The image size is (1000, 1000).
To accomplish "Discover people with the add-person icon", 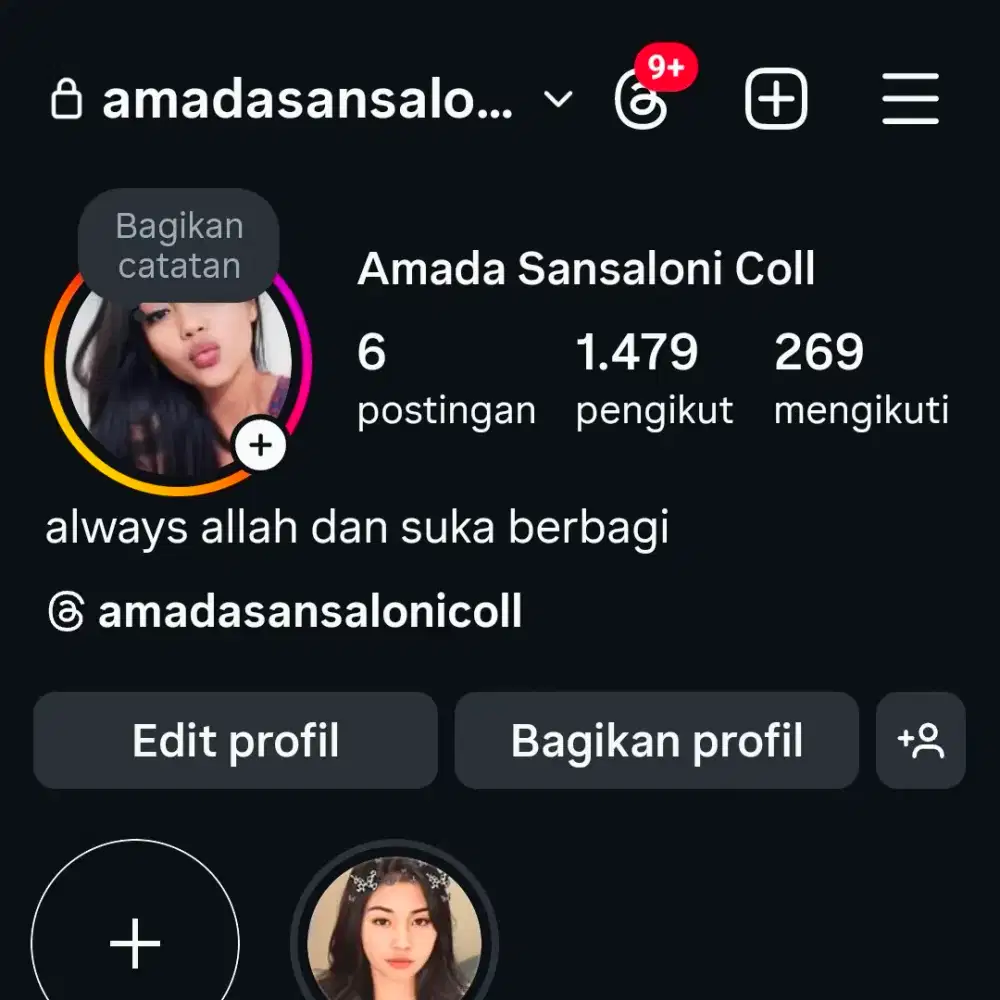I will (x=920, y=741).
